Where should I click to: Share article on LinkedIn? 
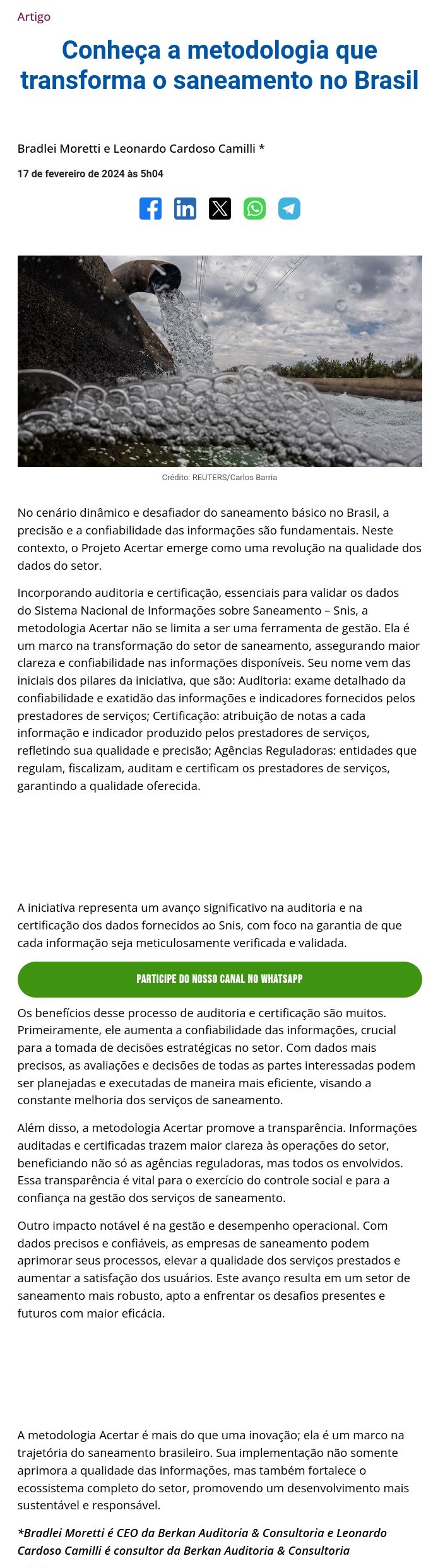(x=185, y=208)
